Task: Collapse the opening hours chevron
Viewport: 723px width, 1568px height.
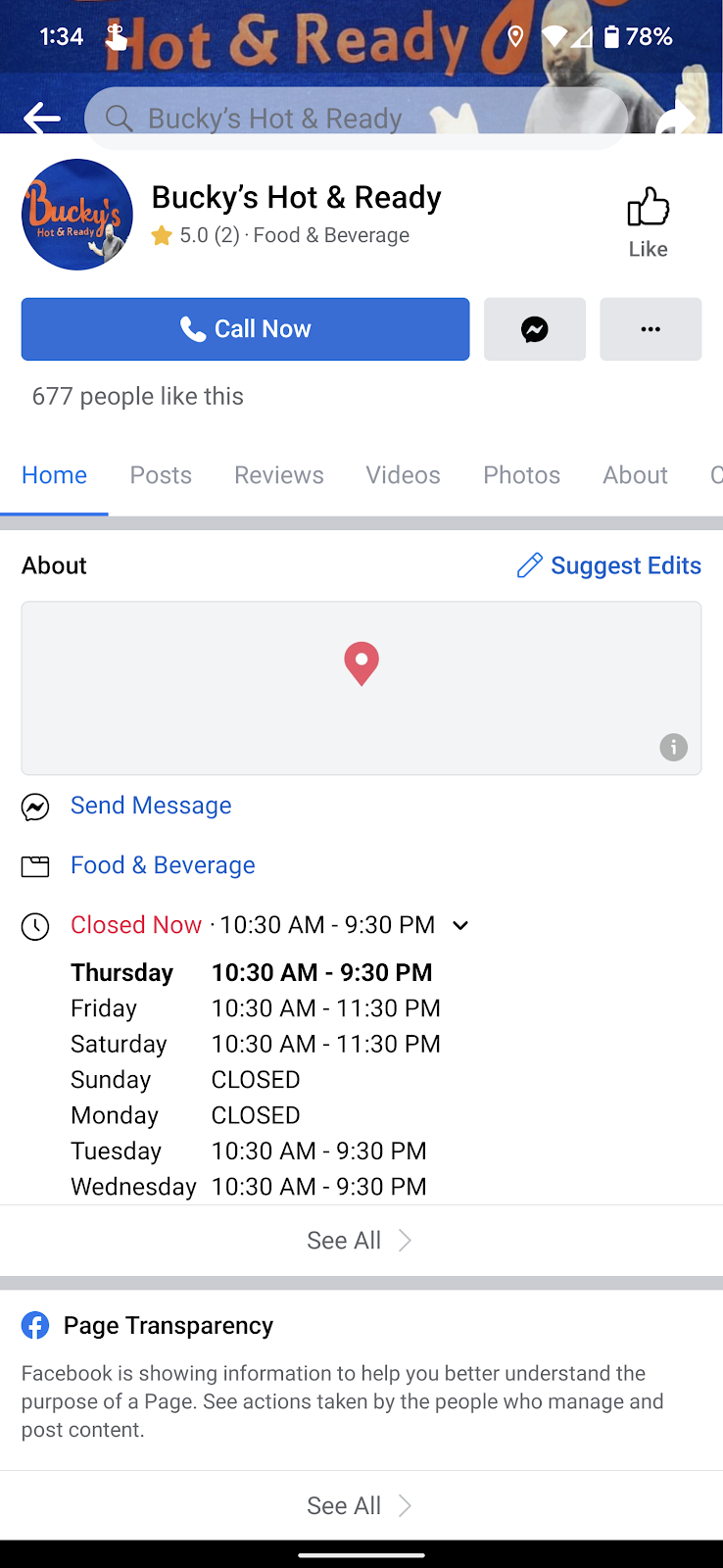Action: click(460, 925)
